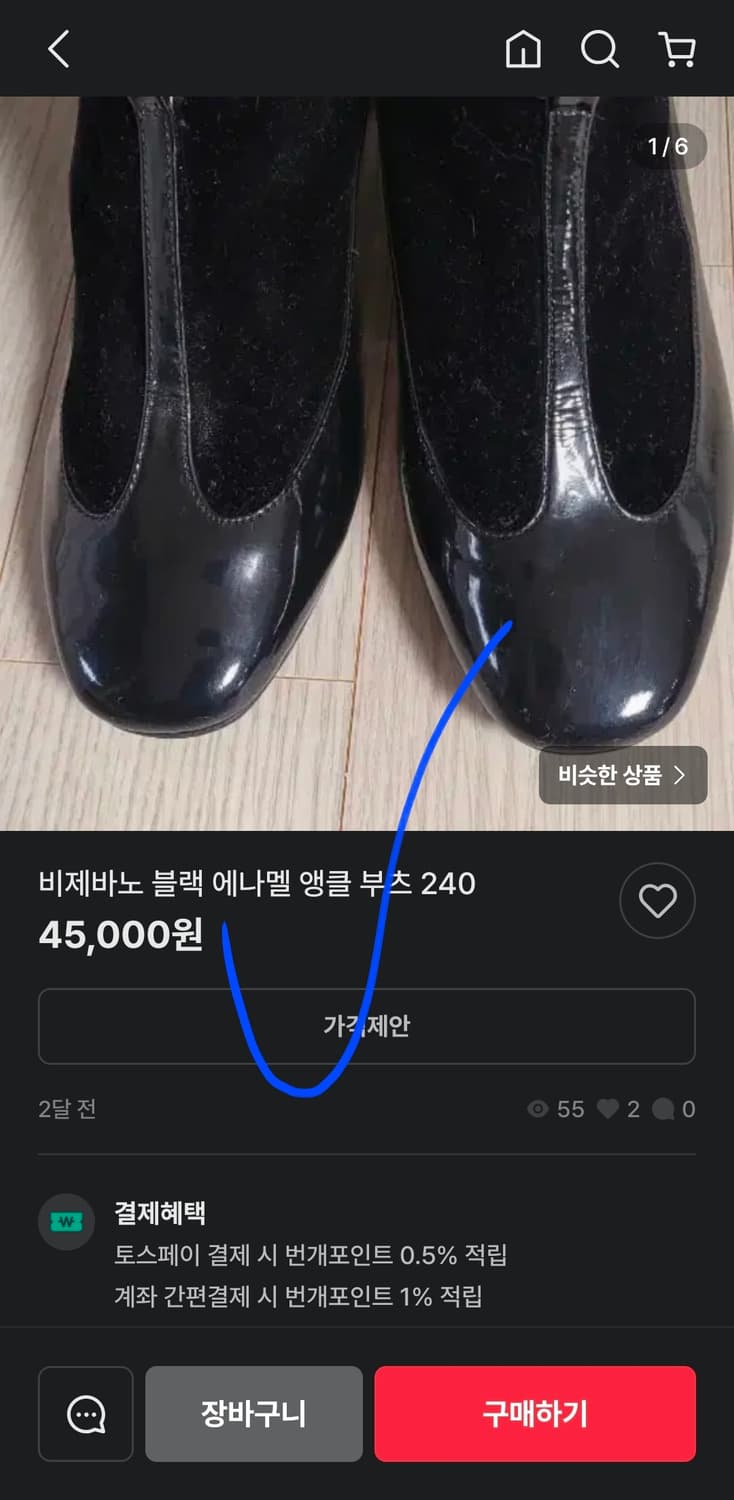Expand 비슷한 상품 with its chevron
The height and width of the screenshot is (1500, 734).
tap(622, 775)
